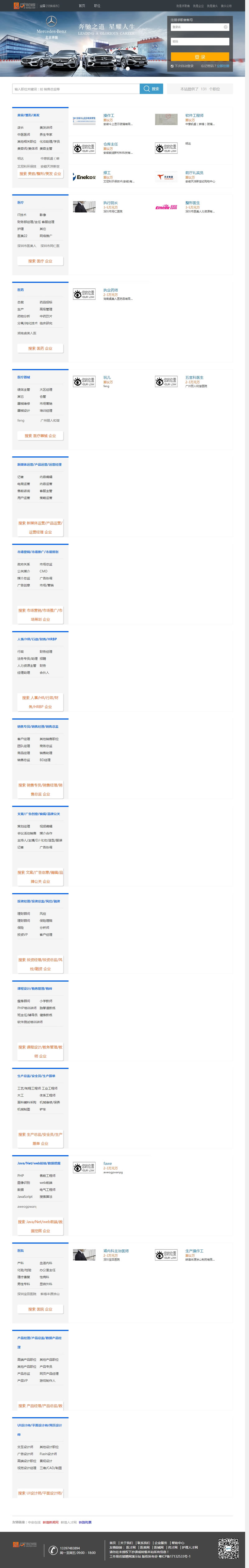The height and width of the screenshot is (1568, 249).
Task: Toggle the 下次自动登录 checkbox
Action: (172, 66)
